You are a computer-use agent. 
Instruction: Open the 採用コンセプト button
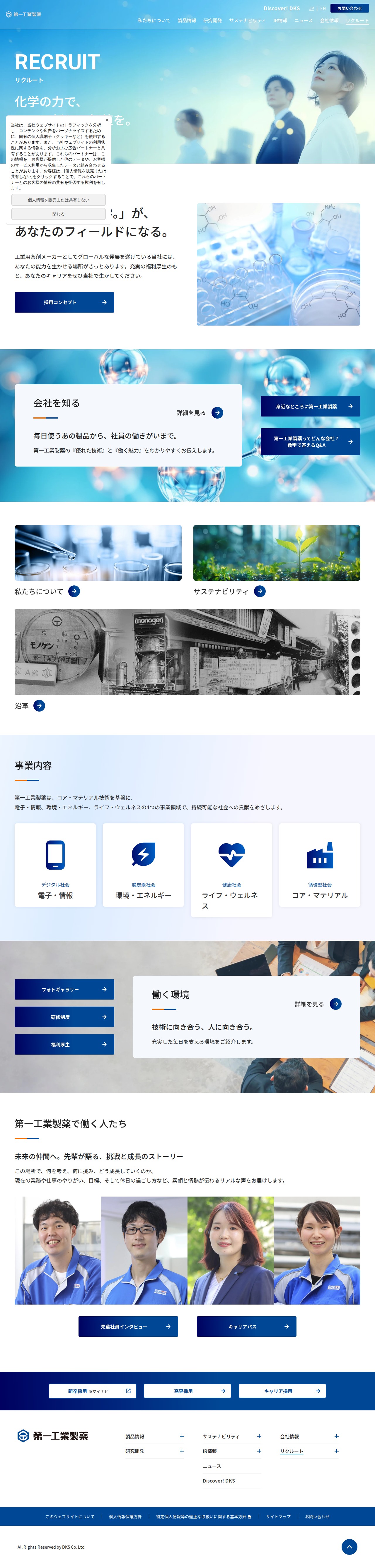[x=64, y=302]
